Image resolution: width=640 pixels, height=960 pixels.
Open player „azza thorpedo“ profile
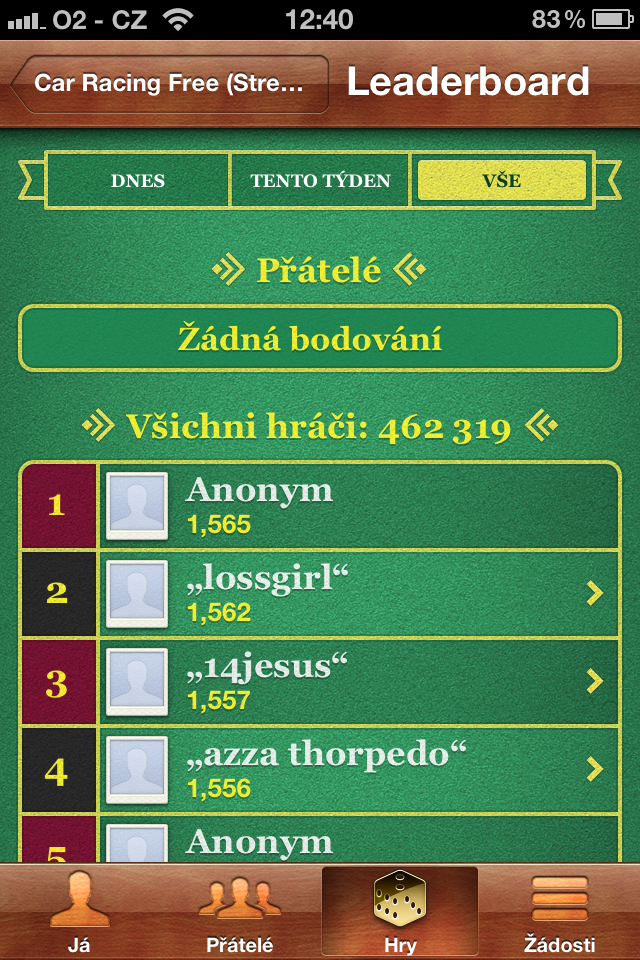(x=360, y=768)
